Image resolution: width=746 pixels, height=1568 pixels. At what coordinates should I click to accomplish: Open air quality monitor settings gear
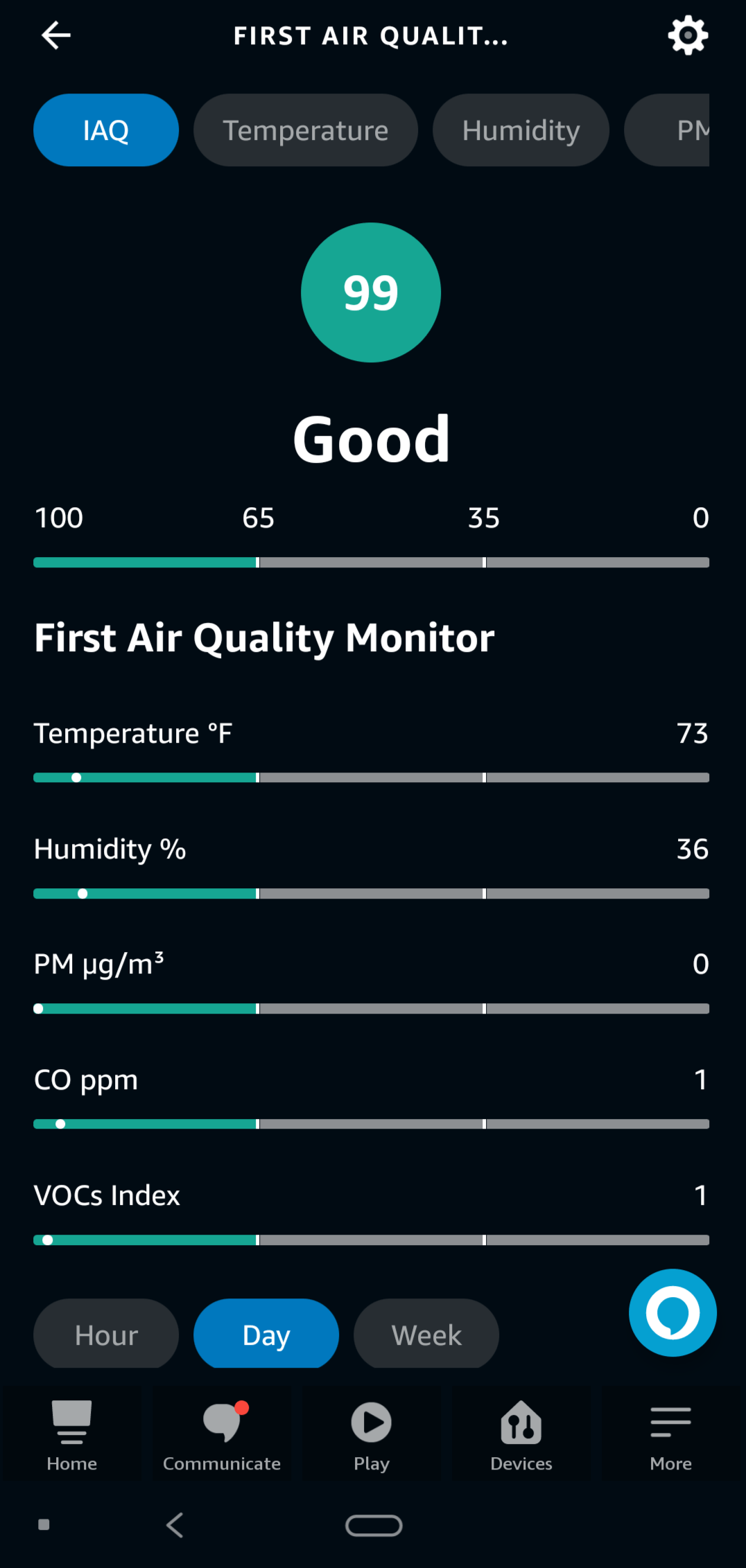click(687, 35)
